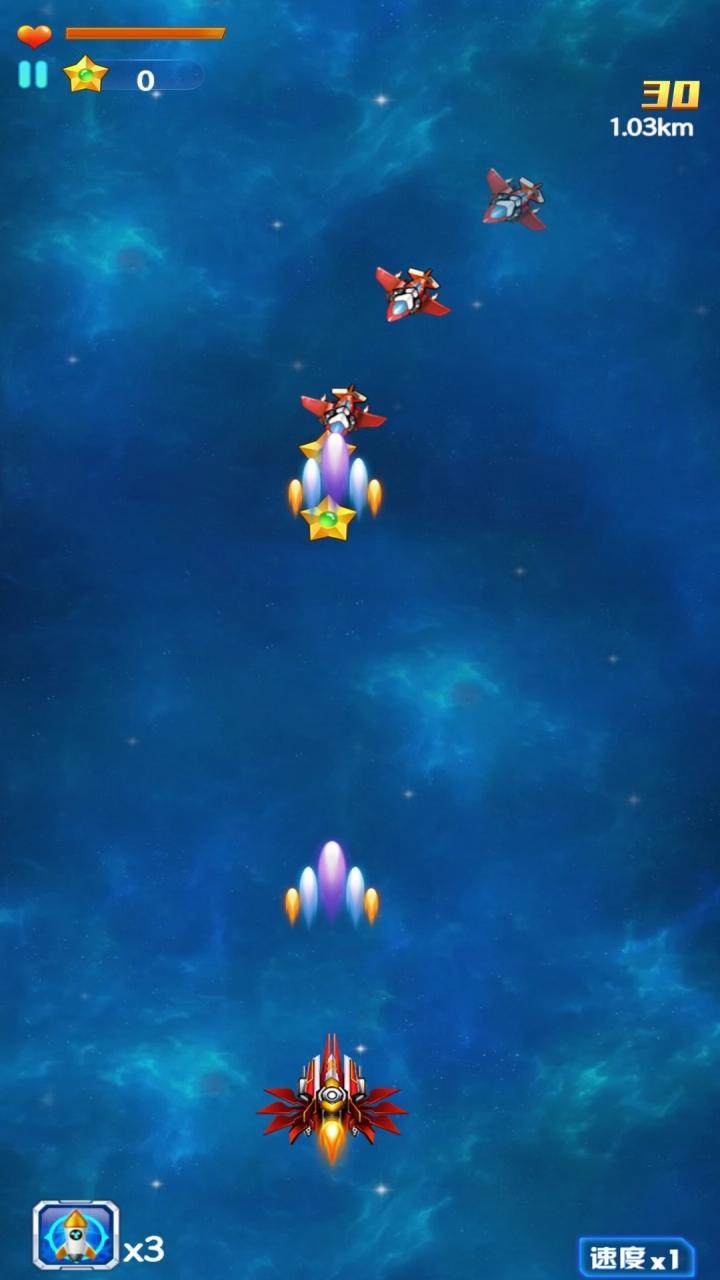The width and height of the screenshot is (720, 1280).
Task: Change the game speed with 速度 x1
Action: click(637, 1257)
